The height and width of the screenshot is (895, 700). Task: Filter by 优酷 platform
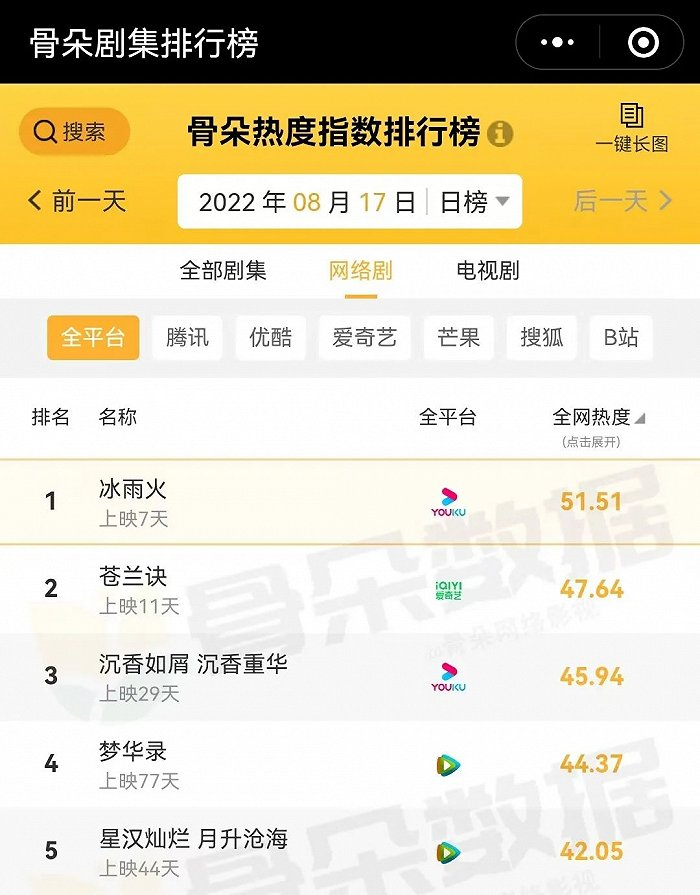271,337
